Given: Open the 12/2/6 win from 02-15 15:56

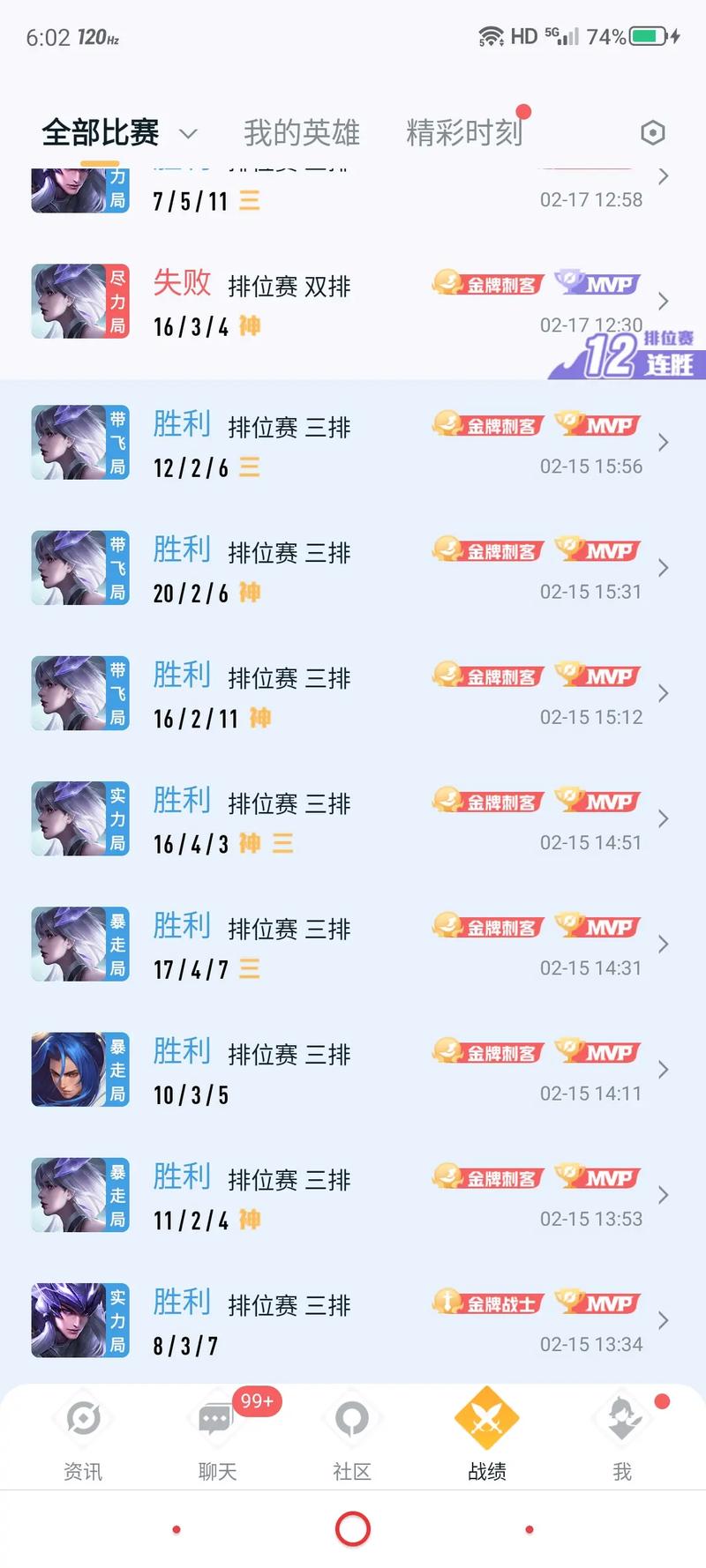Looking at the screenshot, I should tap(353, 443).
